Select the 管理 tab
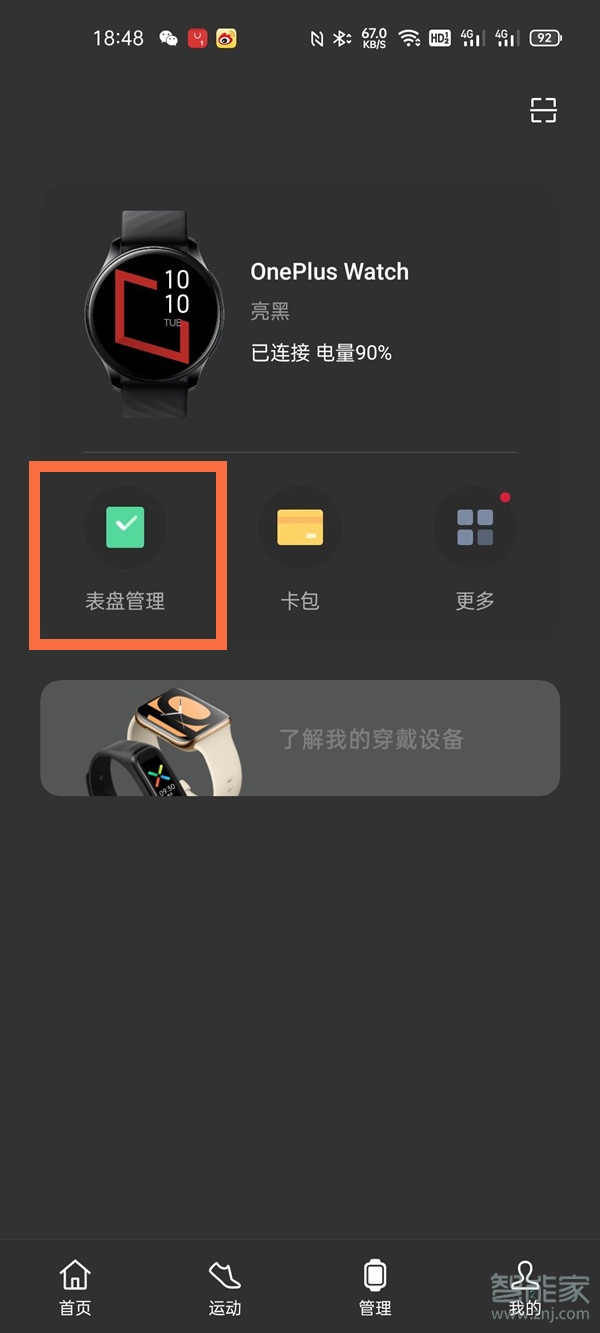Viewport: 600px width, 1333px height. (375, 1287)
